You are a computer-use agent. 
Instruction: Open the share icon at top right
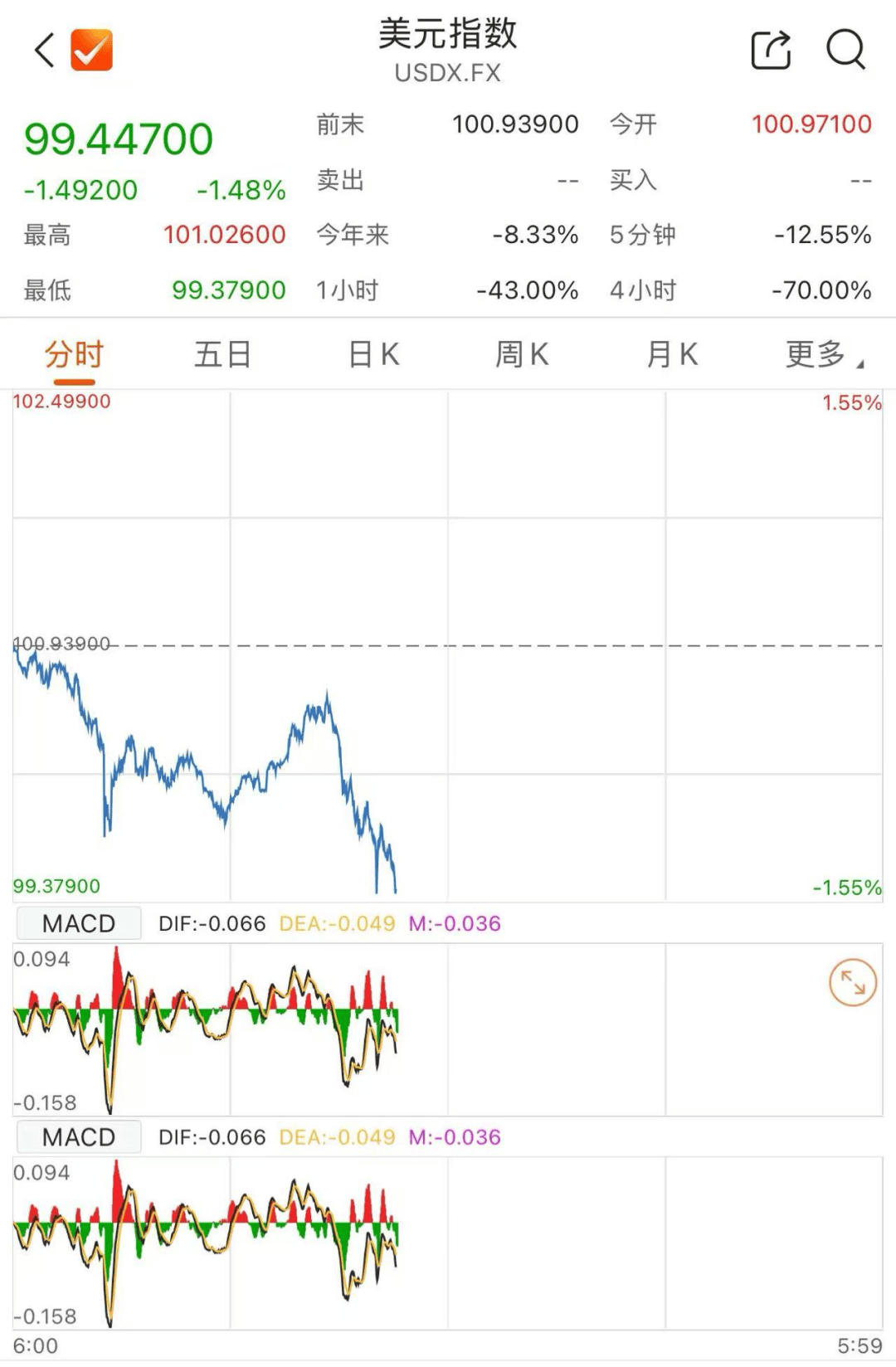770,50
